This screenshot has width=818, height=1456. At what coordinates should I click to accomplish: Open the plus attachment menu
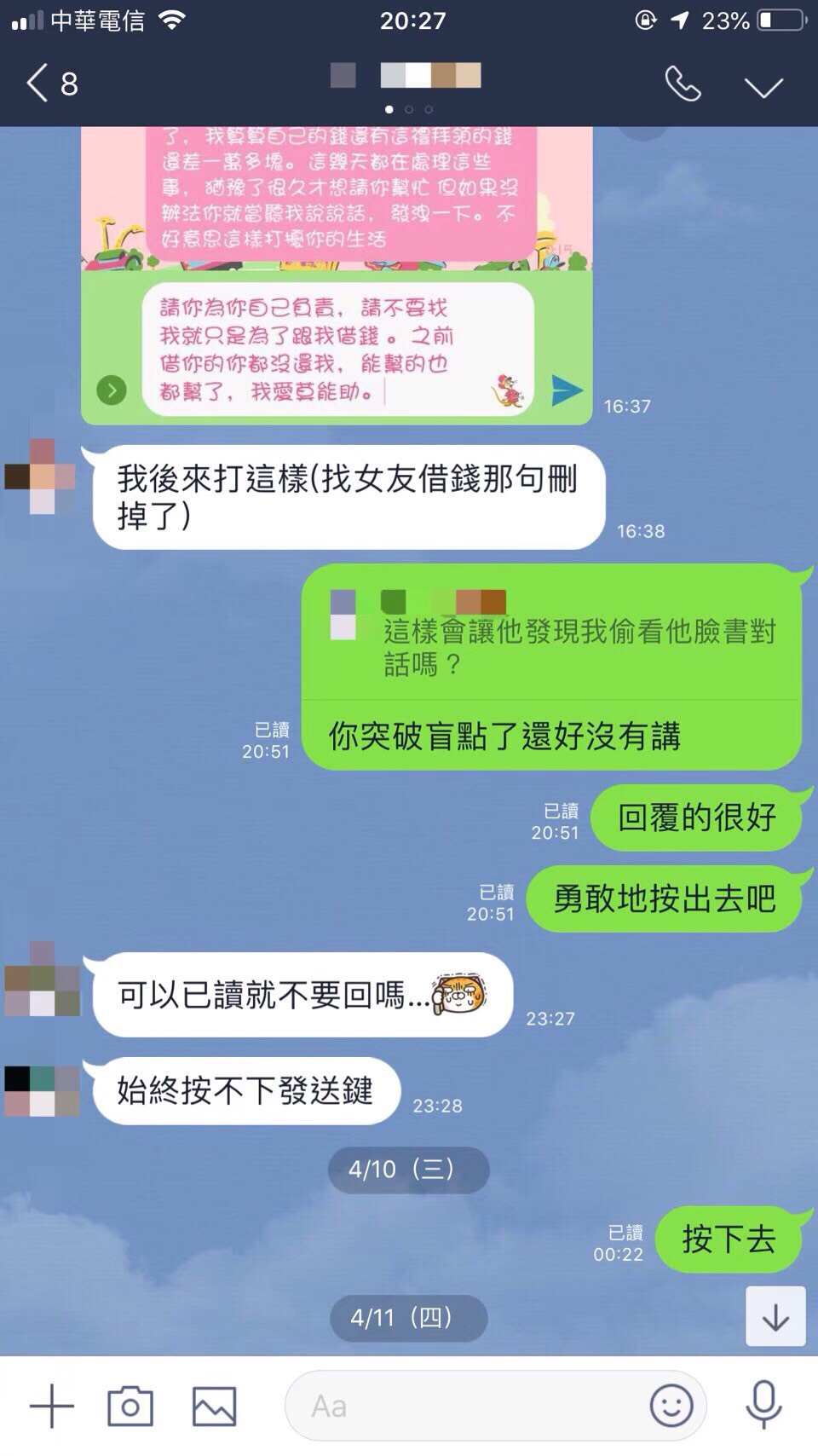[x=52, y=1406]
